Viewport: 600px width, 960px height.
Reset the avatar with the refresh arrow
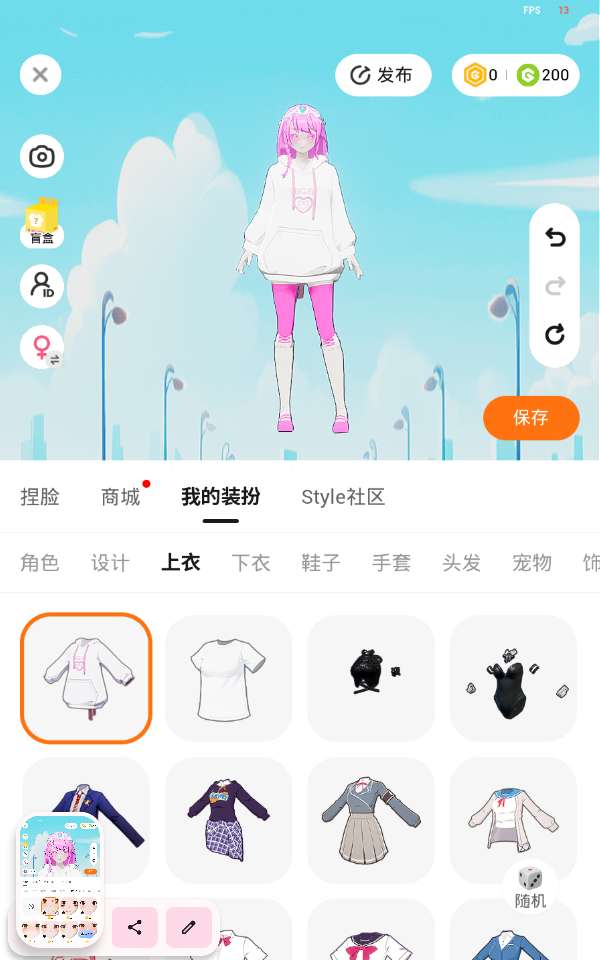pyautogui.click(x=555, y=334)
